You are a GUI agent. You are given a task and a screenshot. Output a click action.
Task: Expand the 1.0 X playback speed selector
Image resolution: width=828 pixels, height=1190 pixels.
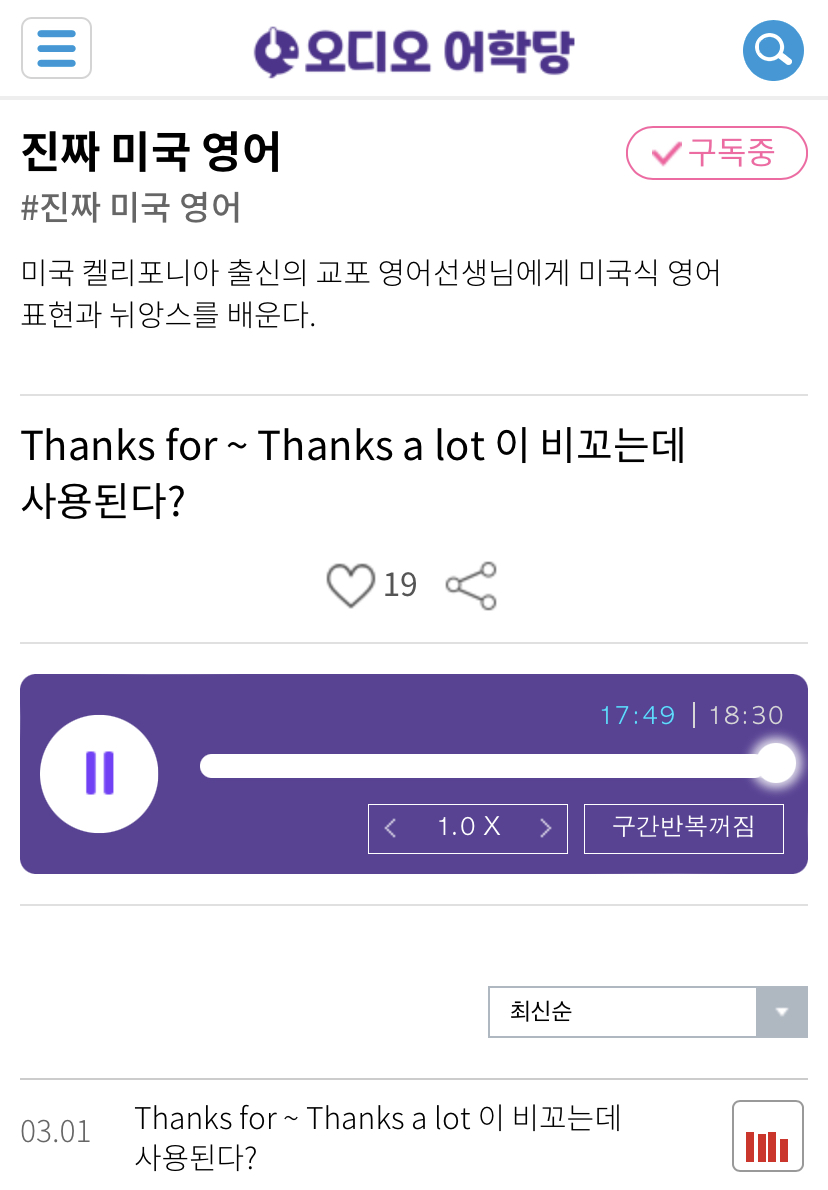click(467, 828)
